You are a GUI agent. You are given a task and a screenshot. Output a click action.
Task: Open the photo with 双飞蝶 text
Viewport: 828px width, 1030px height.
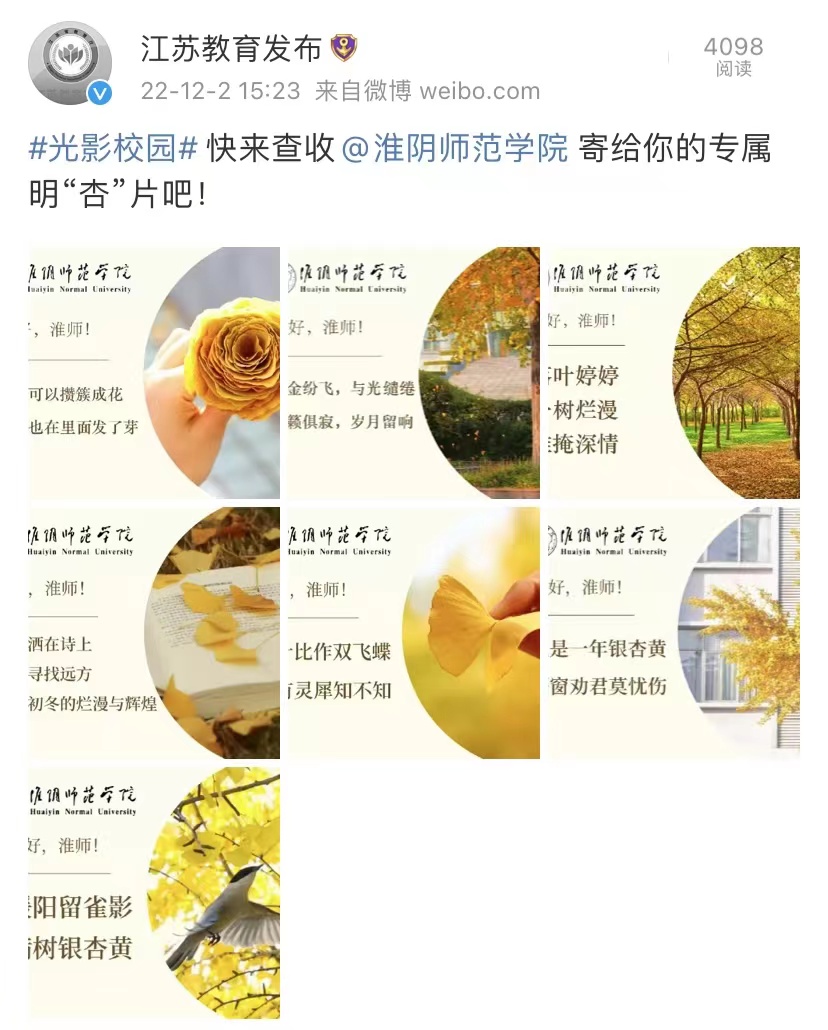(x=413, y=632)
